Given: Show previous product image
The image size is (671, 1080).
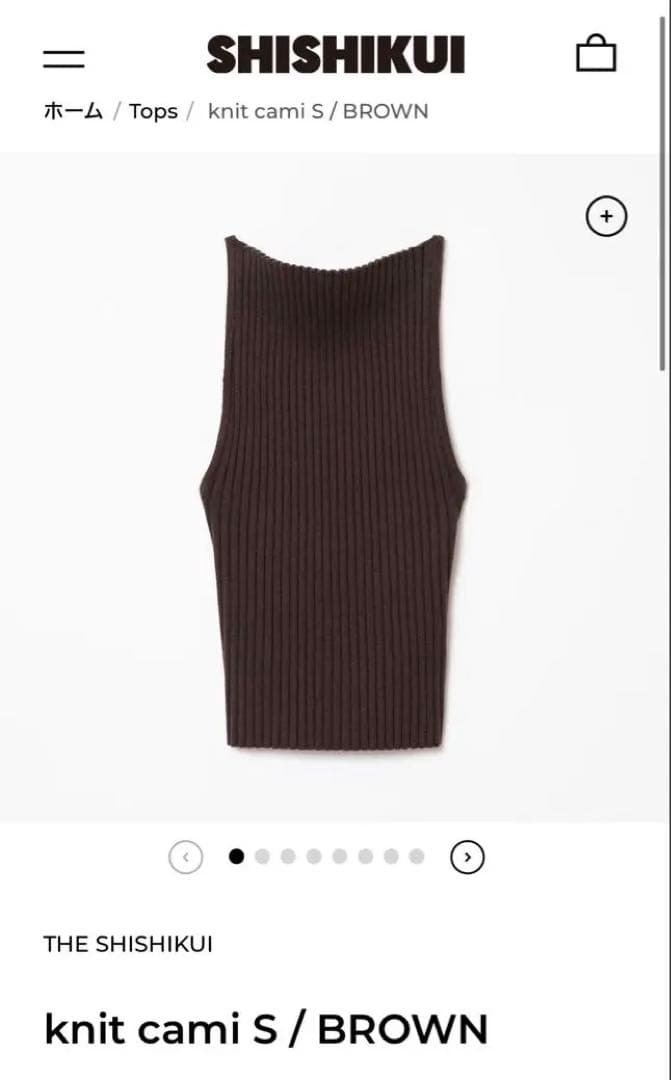Looking at the screenshot, I should [x=186, y=857].
